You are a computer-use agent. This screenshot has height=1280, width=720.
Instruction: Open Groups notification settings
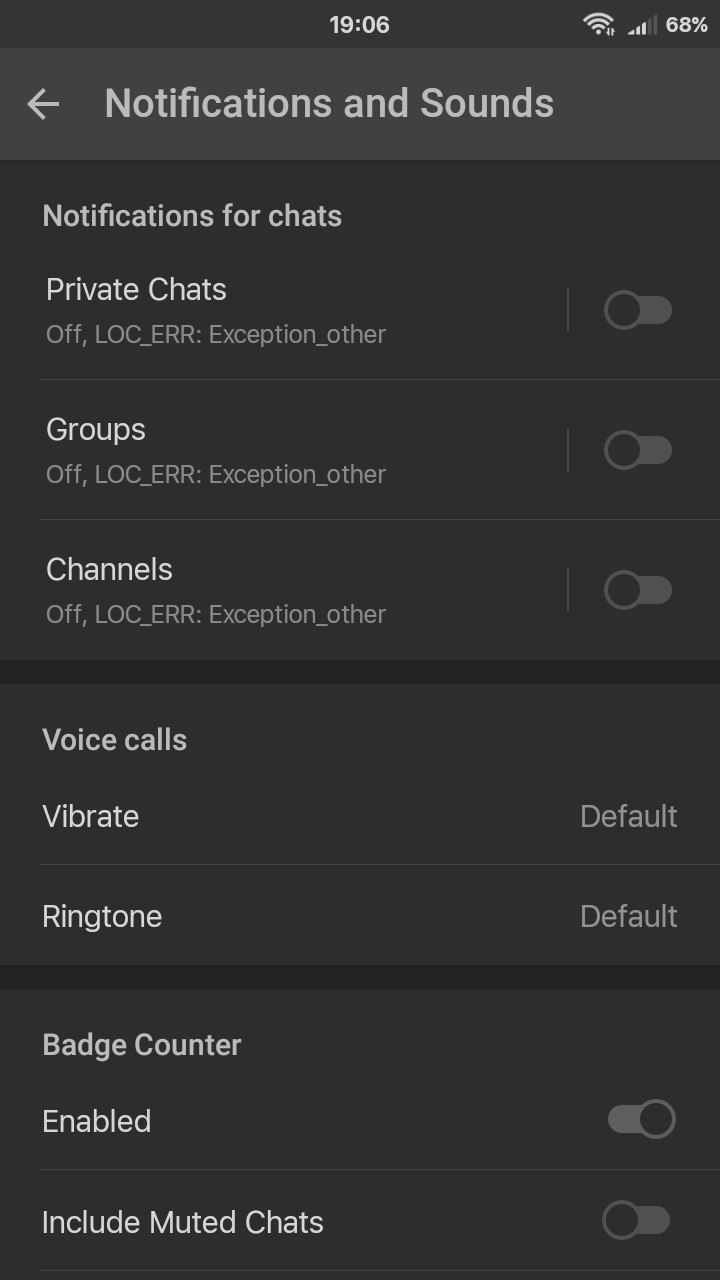point(283,450)
